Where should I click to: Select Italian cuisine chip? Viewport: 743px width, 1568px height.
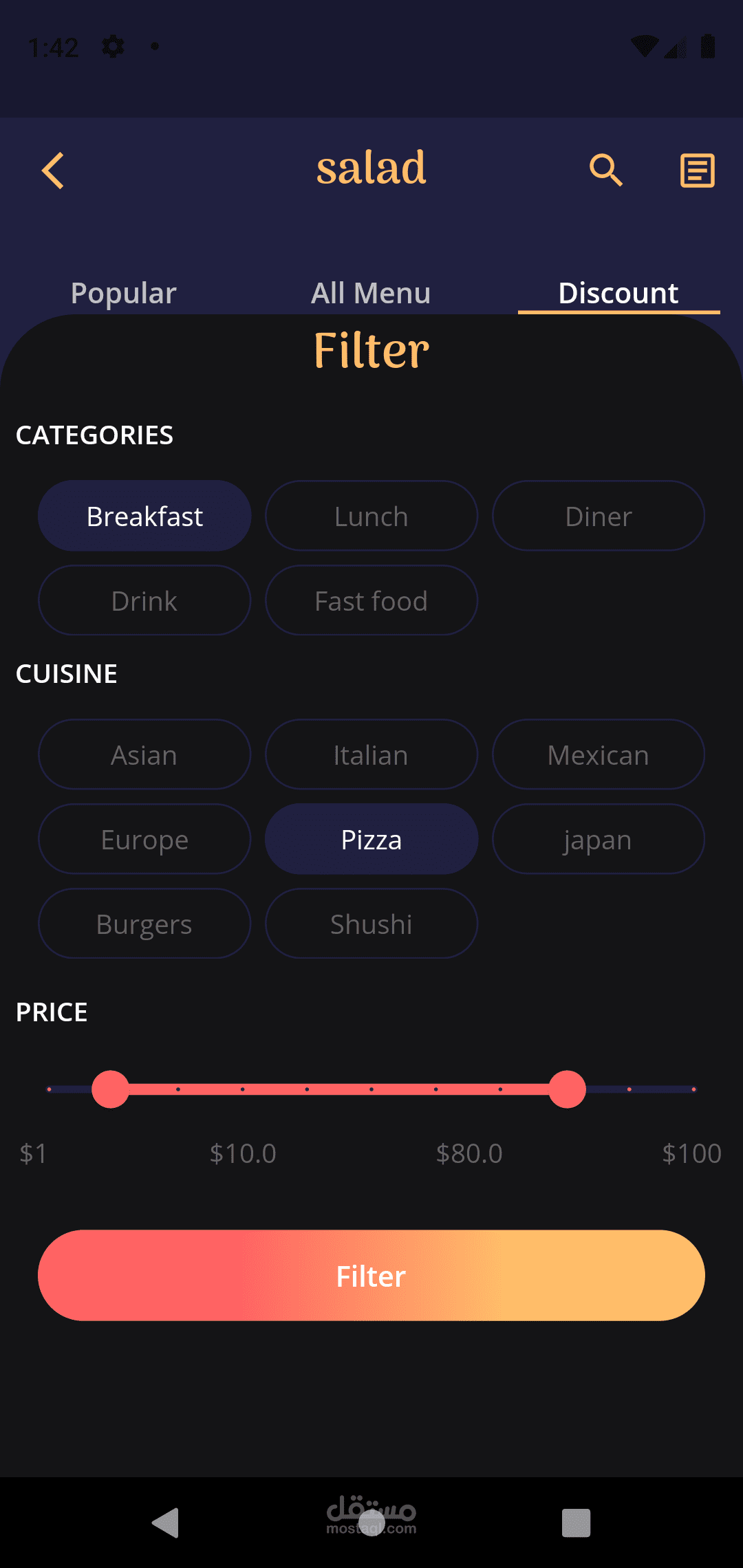point(371,754)
